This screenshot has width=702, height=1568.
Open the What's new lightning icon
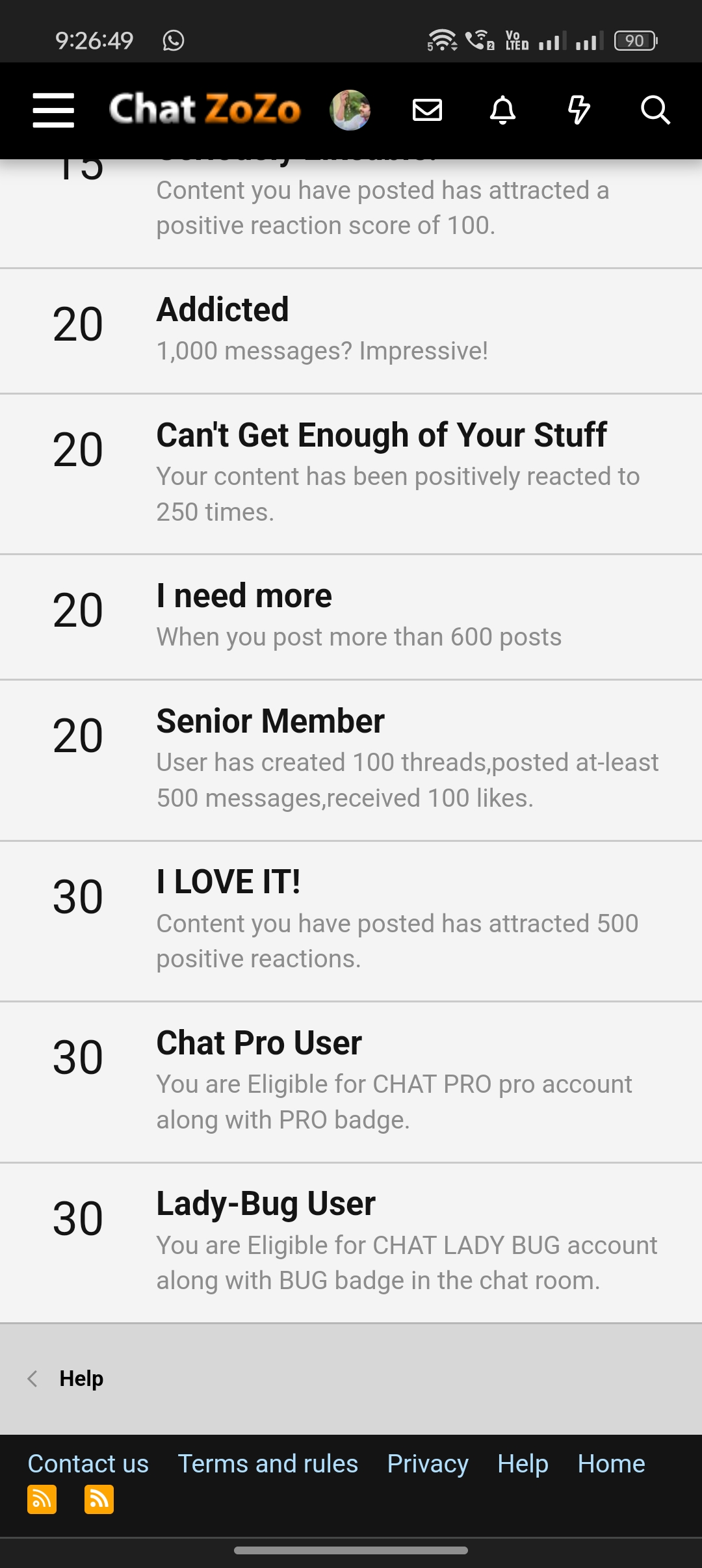(x=578, y=110)
